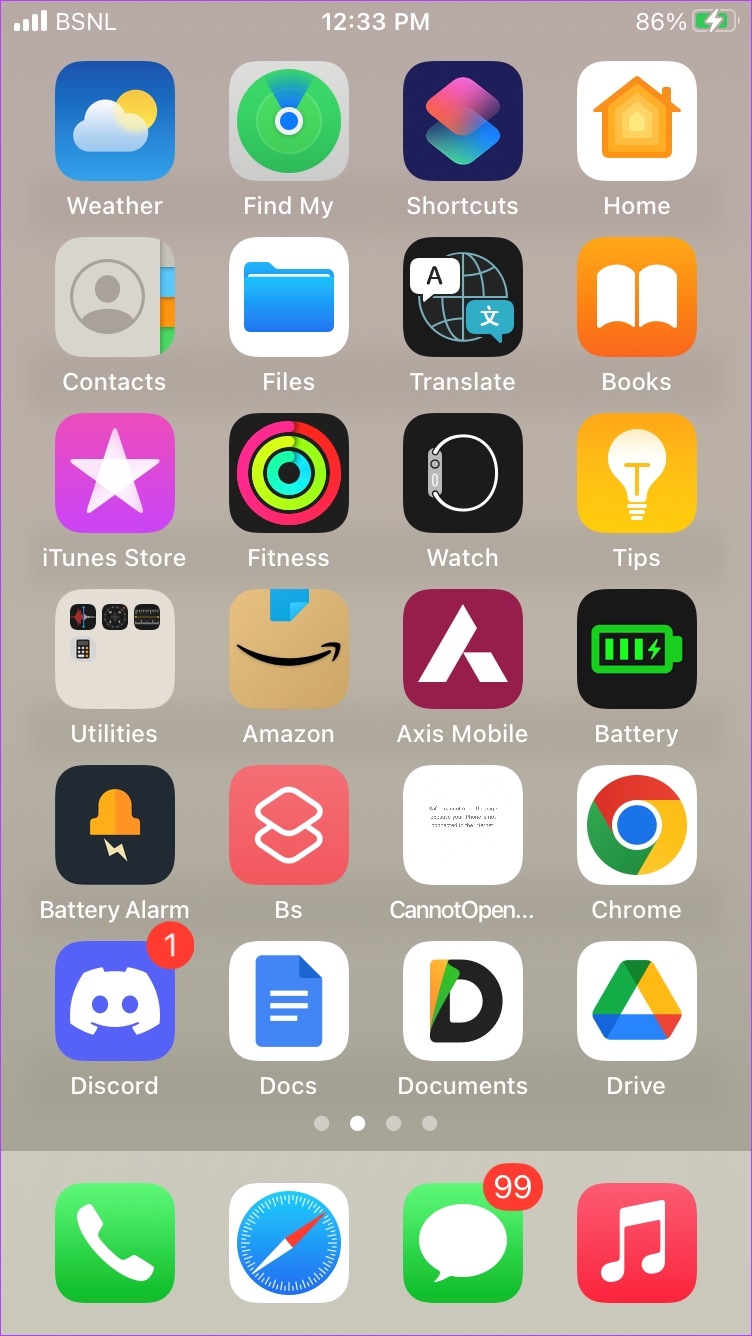Open the Tips app
This screenshot has width=752, height=1336.
637,473
